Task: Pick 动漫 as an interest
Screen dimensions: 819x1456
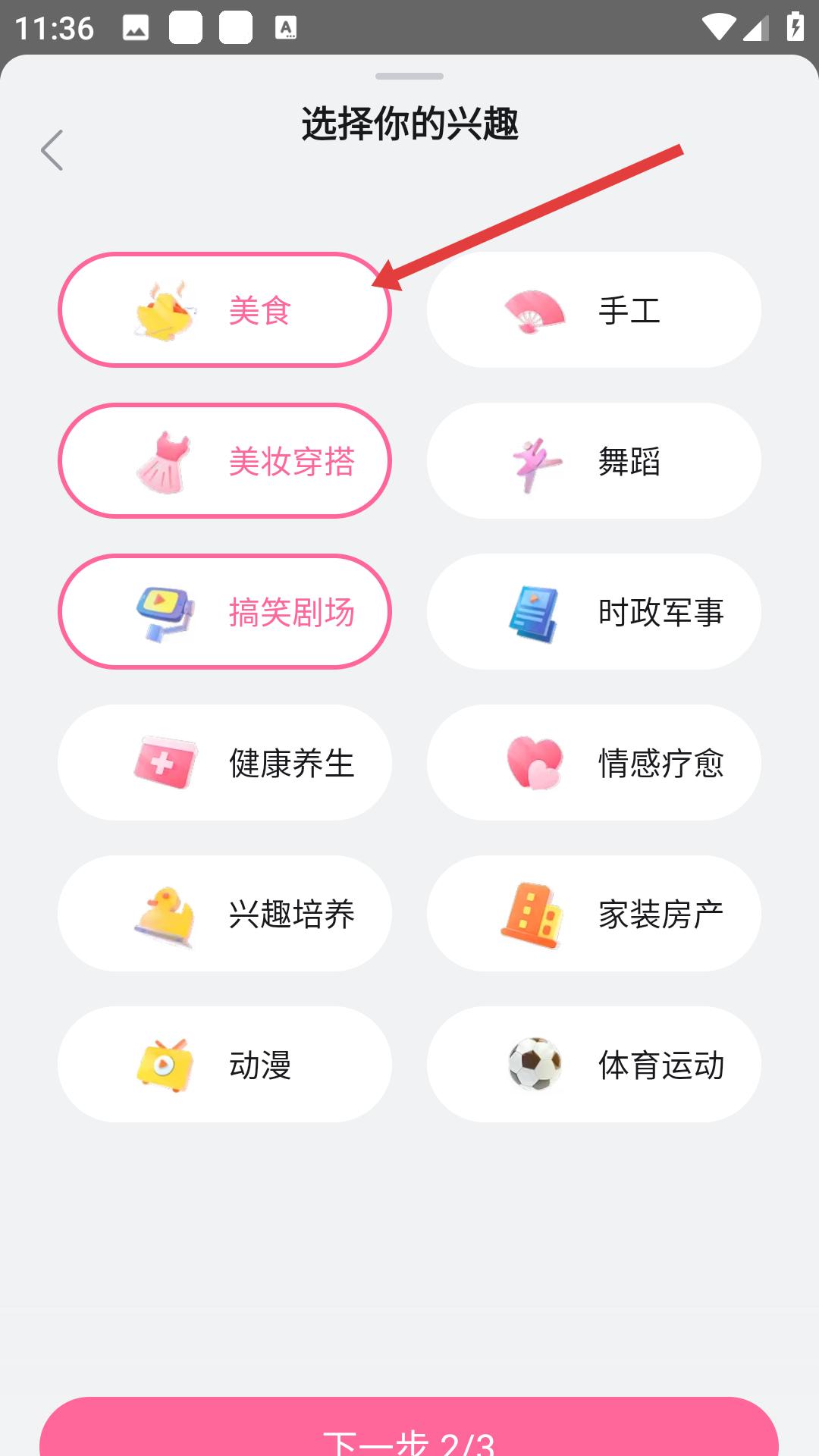Action: (x=224, y=1064)
